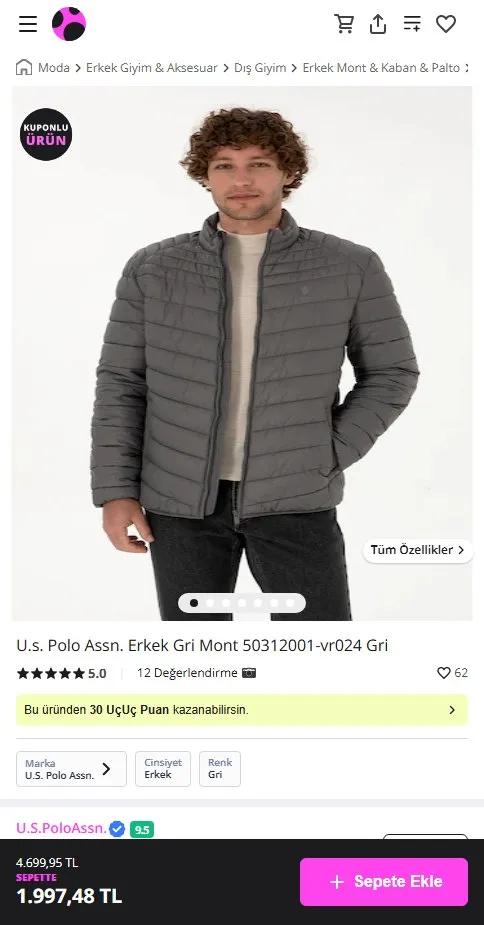Open Erkek Mont & Kaban & Palto breadcrumb
Screen dimensions: 484x925
coord(381,68)
